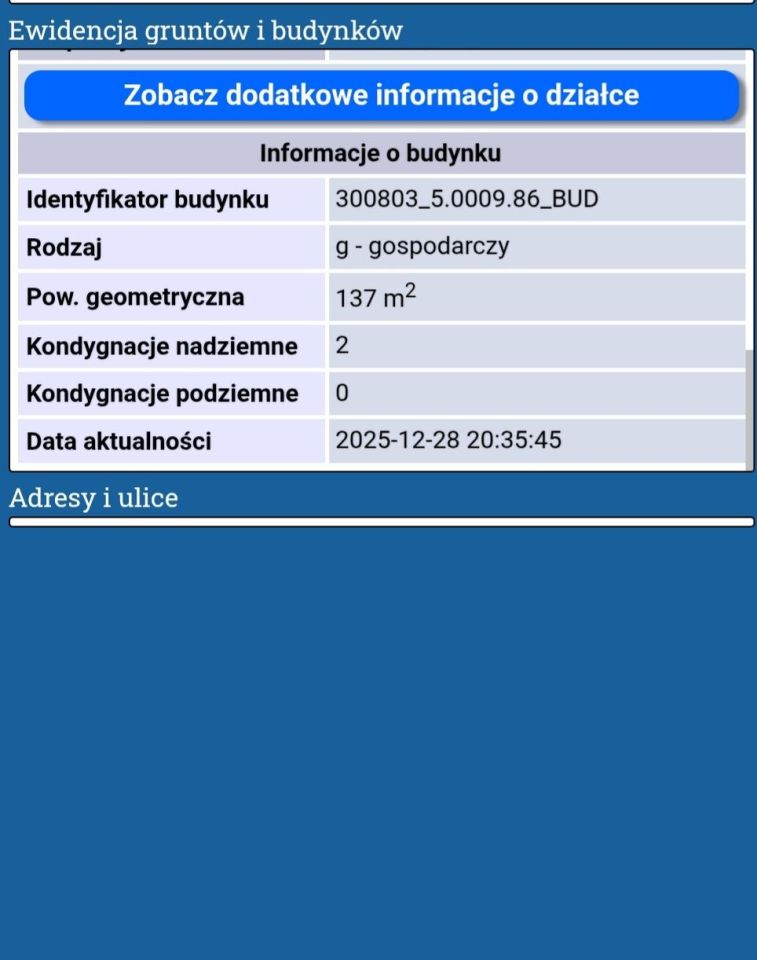Select the value 0 for underground storeys
The width and height of the screenshot is (757, 960).
(341, 393)
